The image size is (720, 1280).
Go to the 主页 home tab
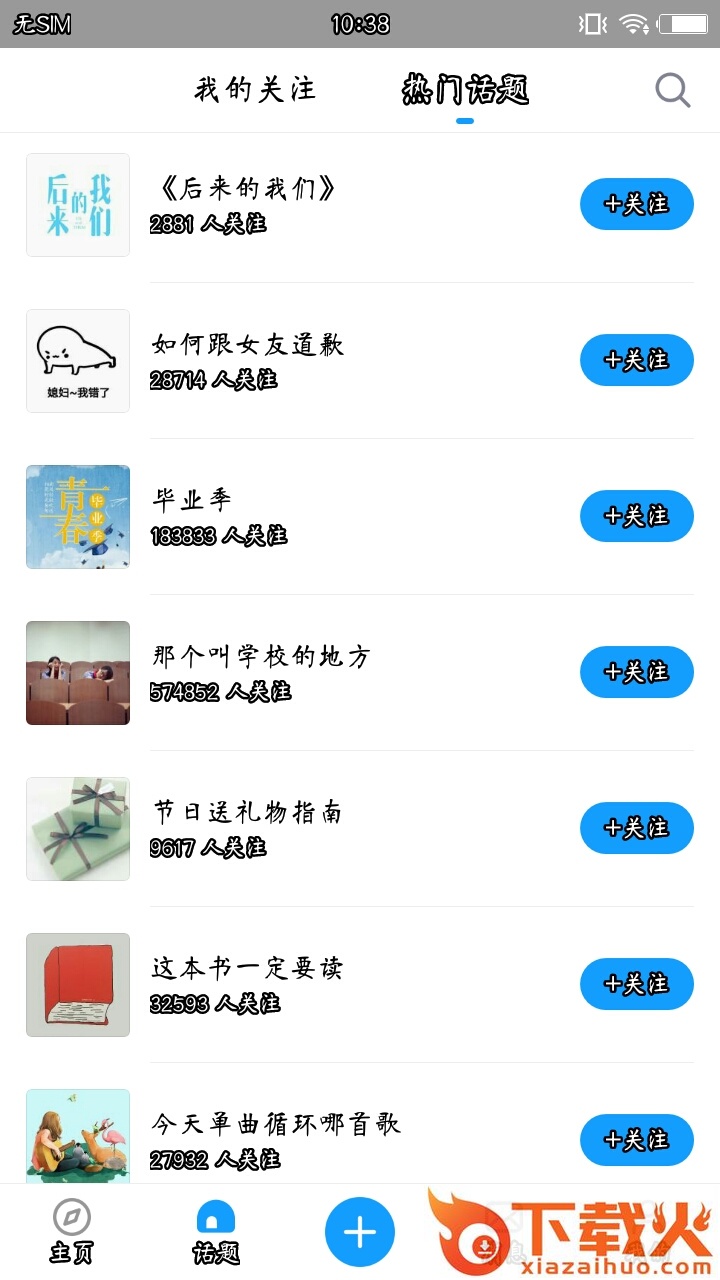pos(71,1231)
